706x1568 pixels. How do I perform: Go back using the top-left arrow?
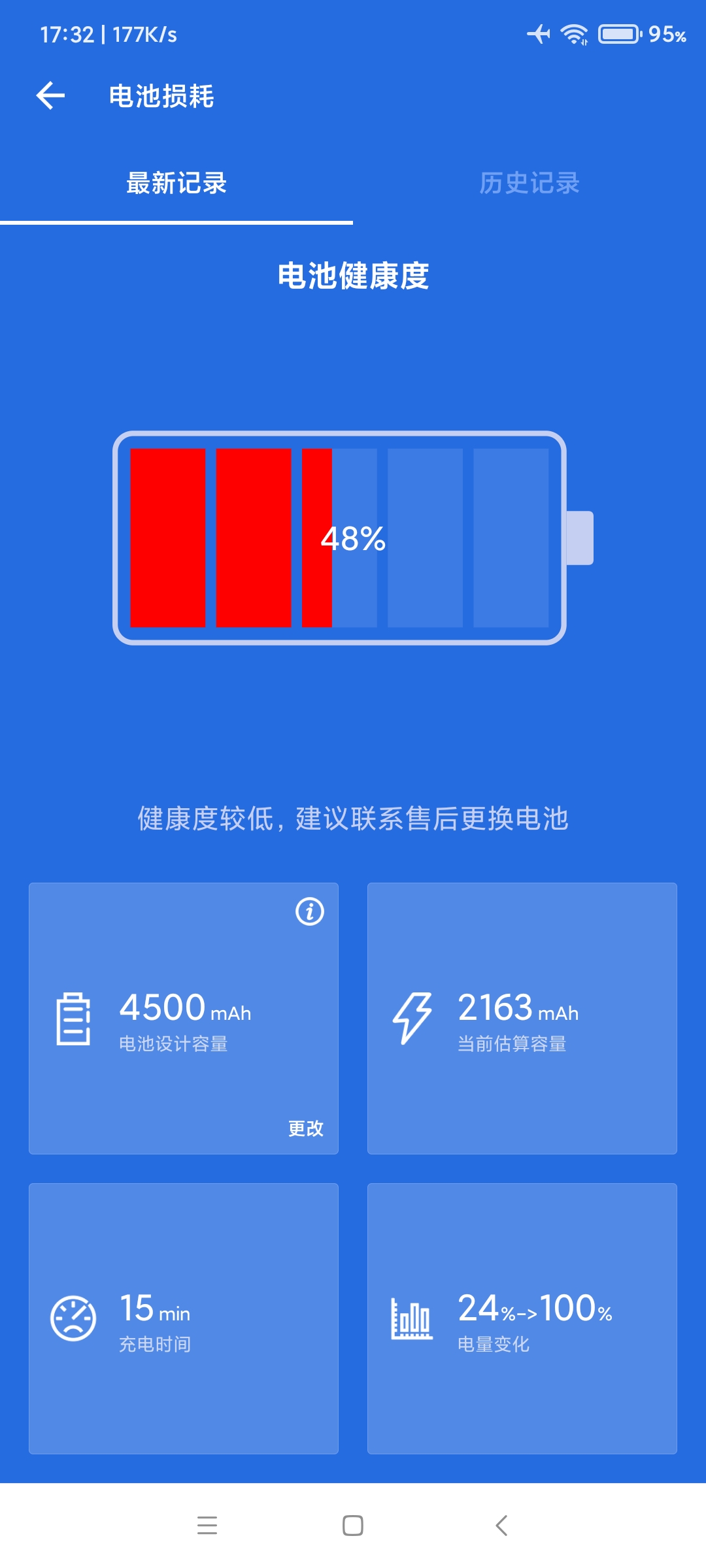coord(50,96)
